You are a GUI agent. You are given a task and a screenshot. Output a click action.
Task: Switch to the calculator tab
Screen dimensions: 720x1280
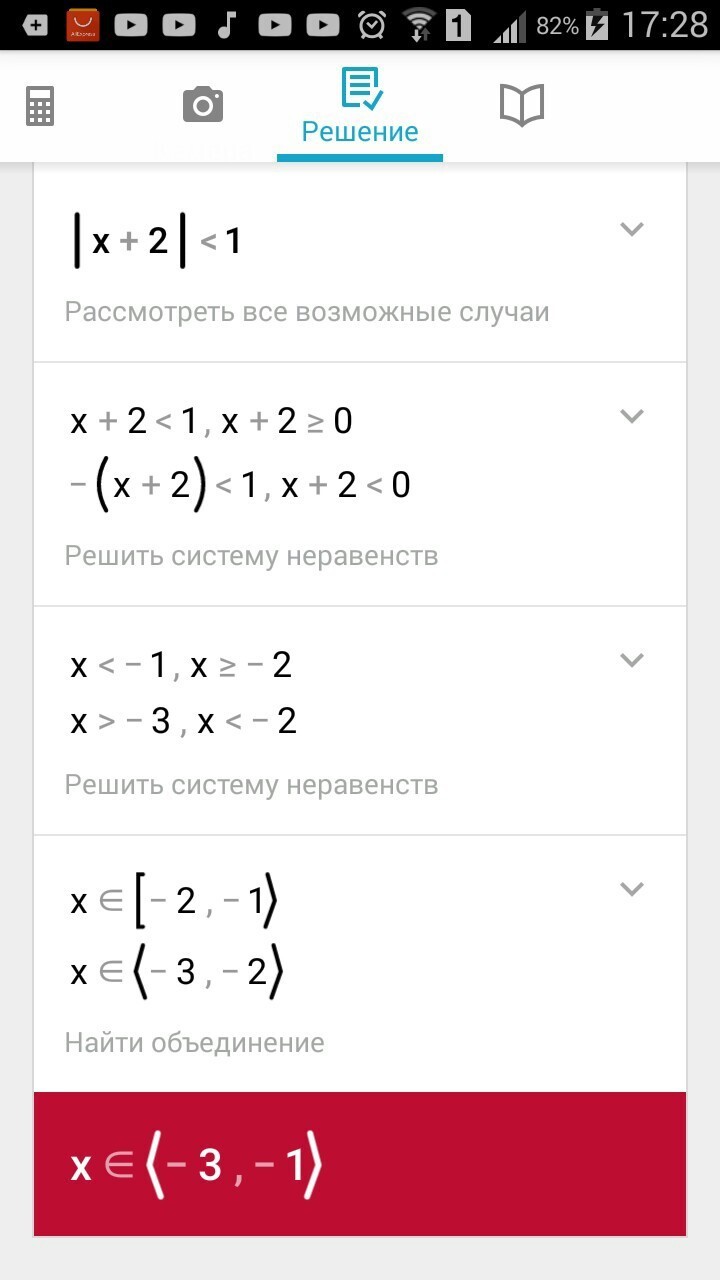click(x=40, y=105)
